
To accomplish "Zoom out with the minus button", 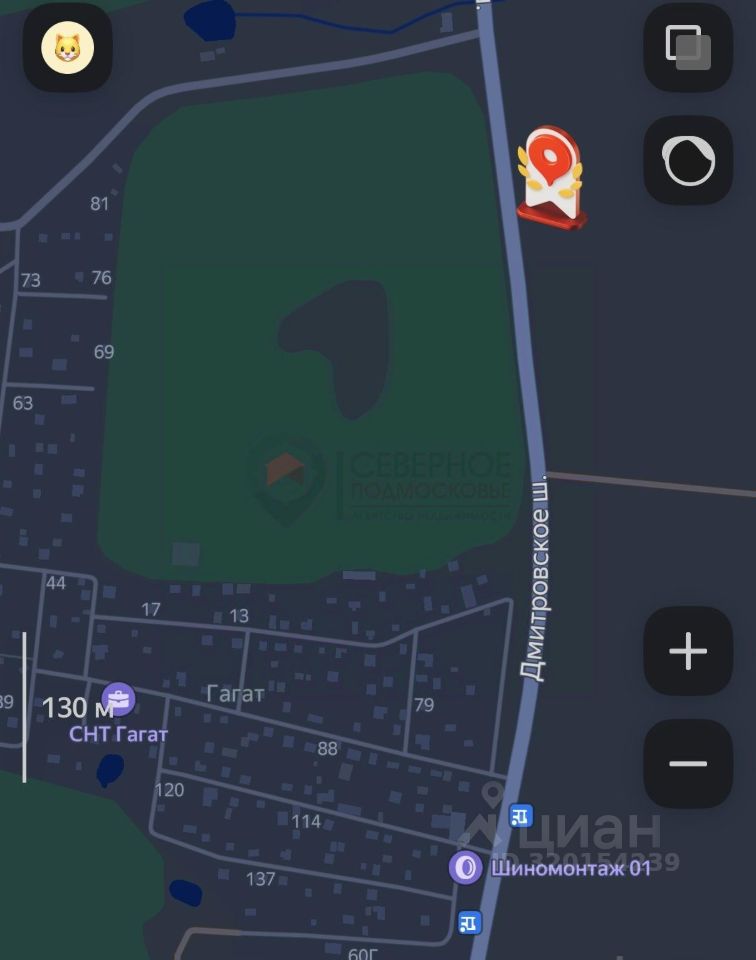I will [688, 764].
